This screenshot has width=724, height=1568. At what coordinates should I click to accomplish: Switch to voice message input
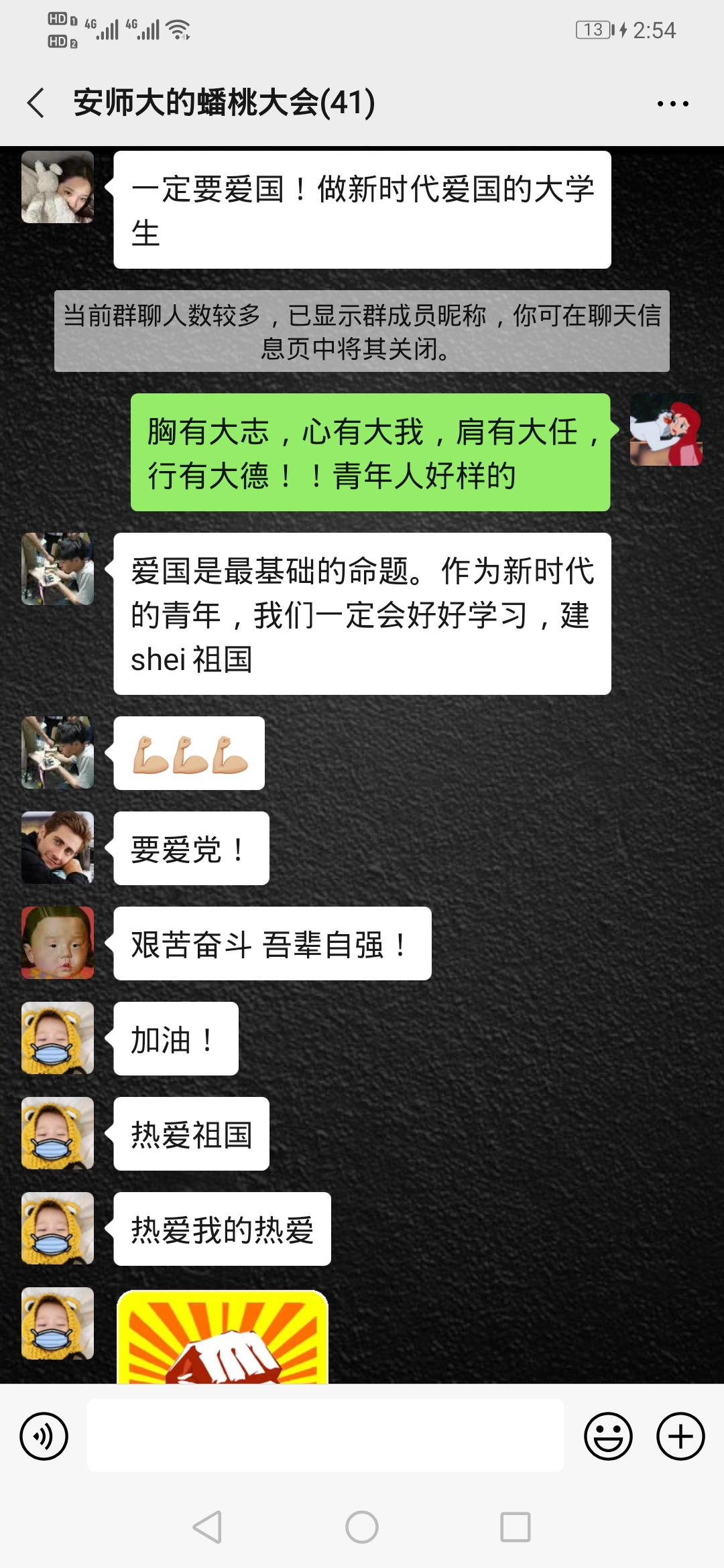[x=44, y=1436]
